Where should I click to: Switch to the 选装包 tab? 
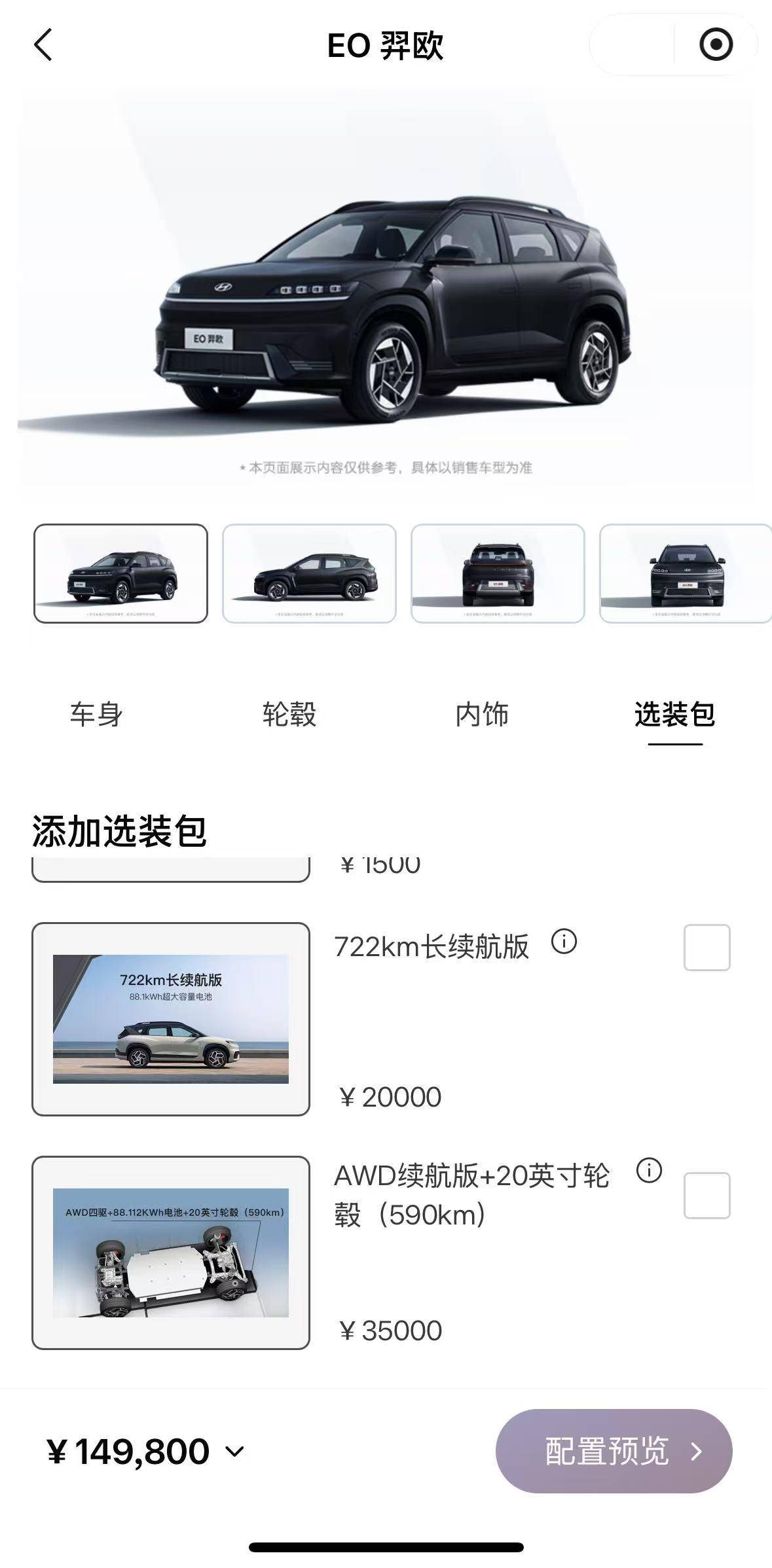674,714
